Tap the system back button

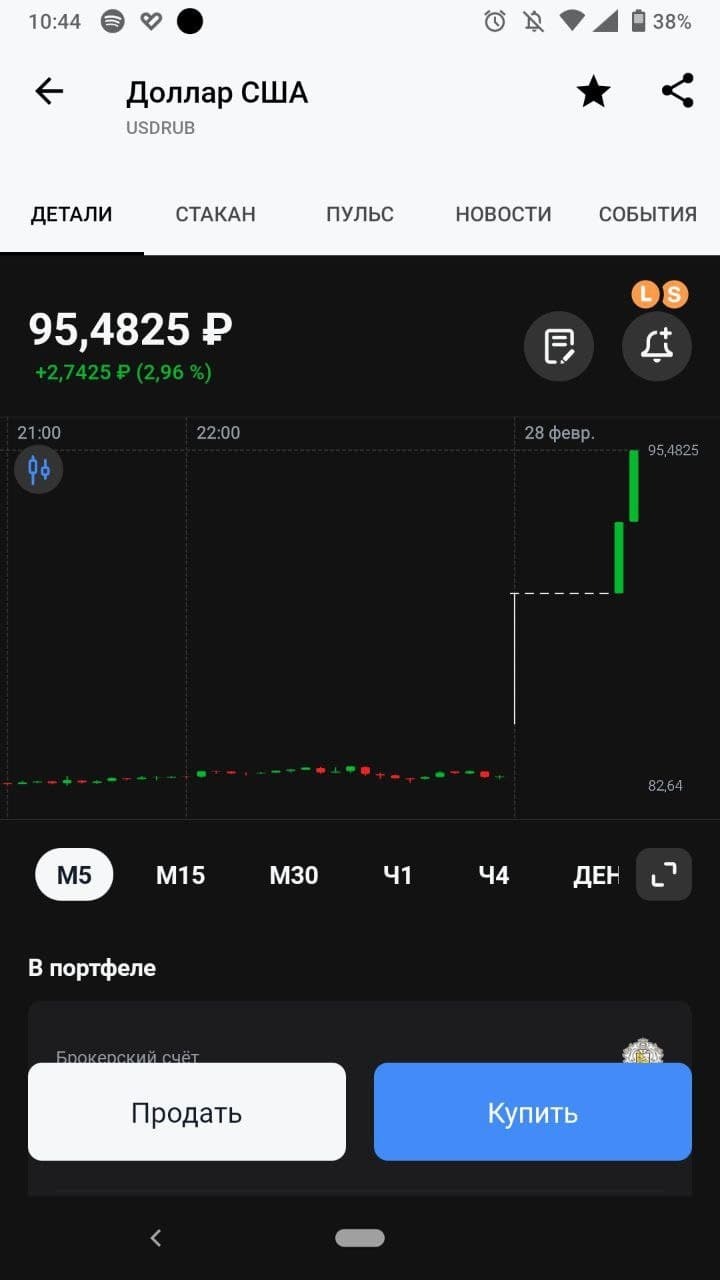coord(156,1238)
